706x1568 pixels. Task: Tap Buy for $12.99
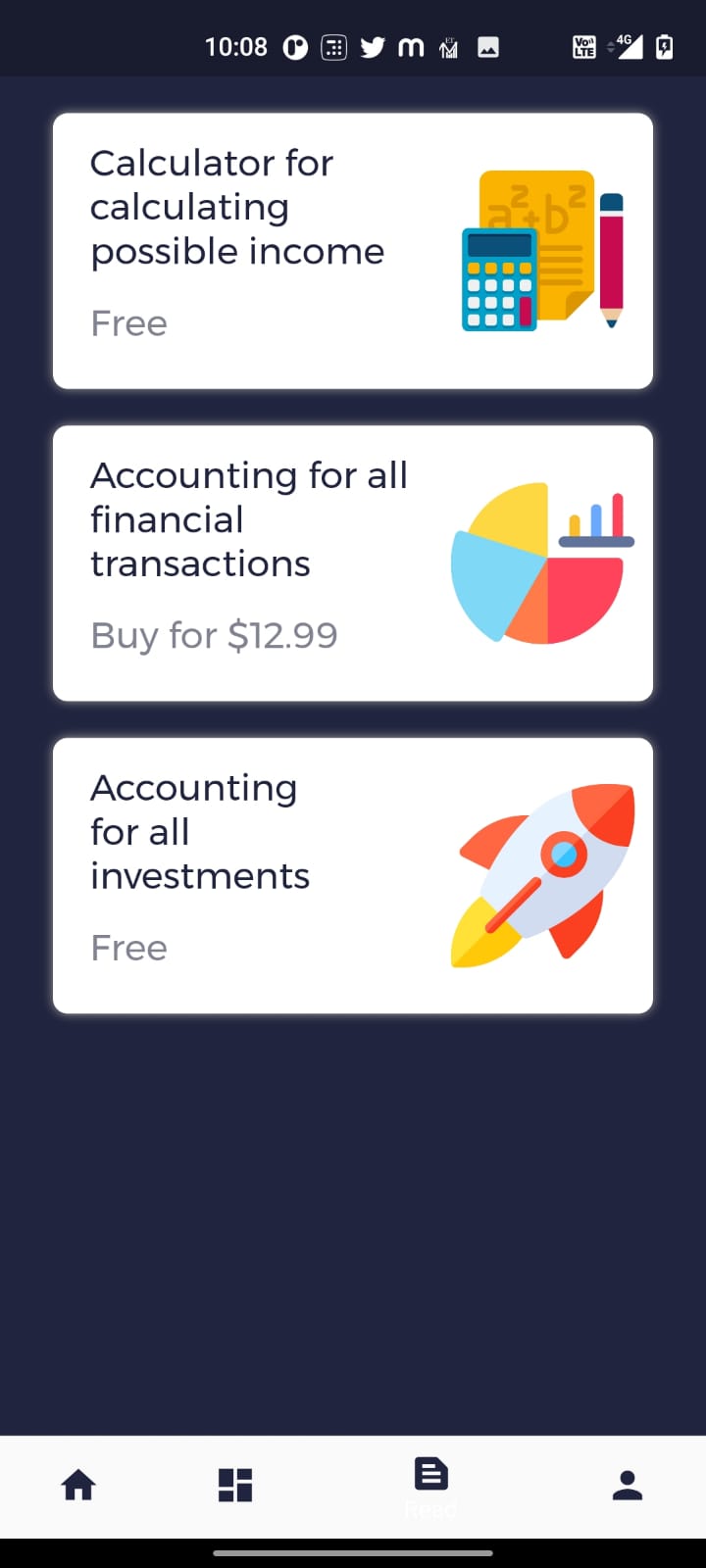[x=214, y=635]
